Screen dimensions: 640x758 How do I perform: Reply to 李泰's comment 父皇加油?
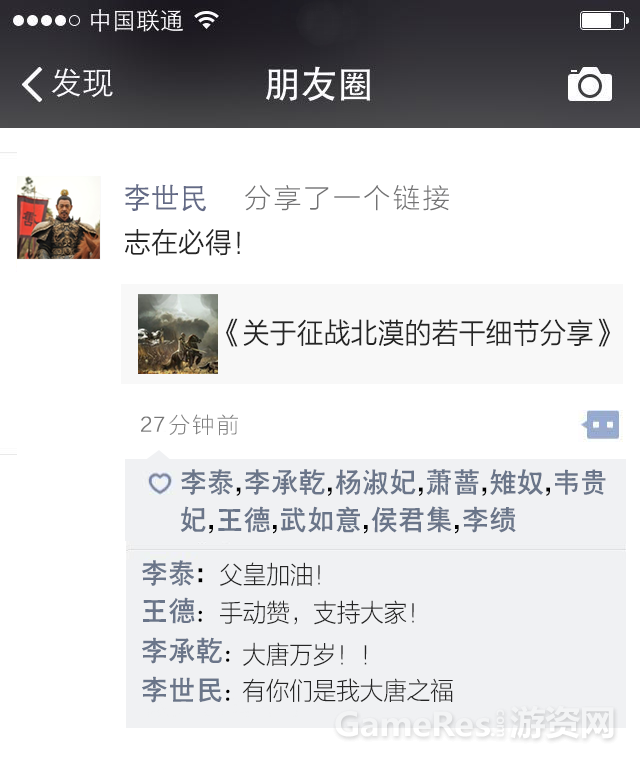point(270,574)
